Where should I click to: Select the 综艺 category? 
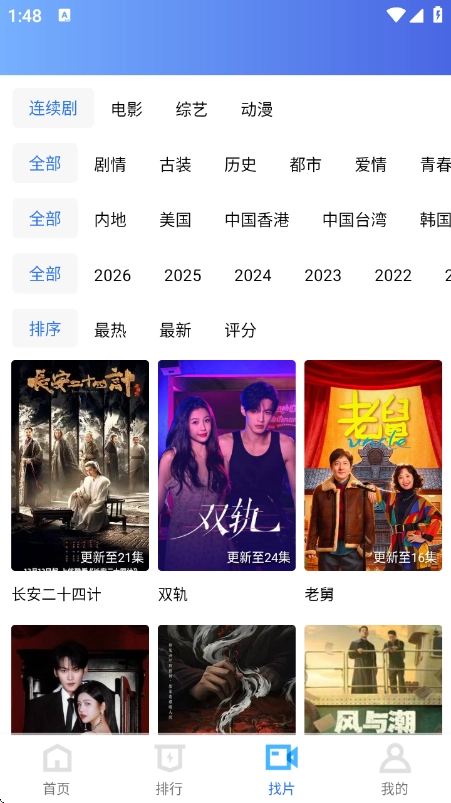click(x=191, y=109)
